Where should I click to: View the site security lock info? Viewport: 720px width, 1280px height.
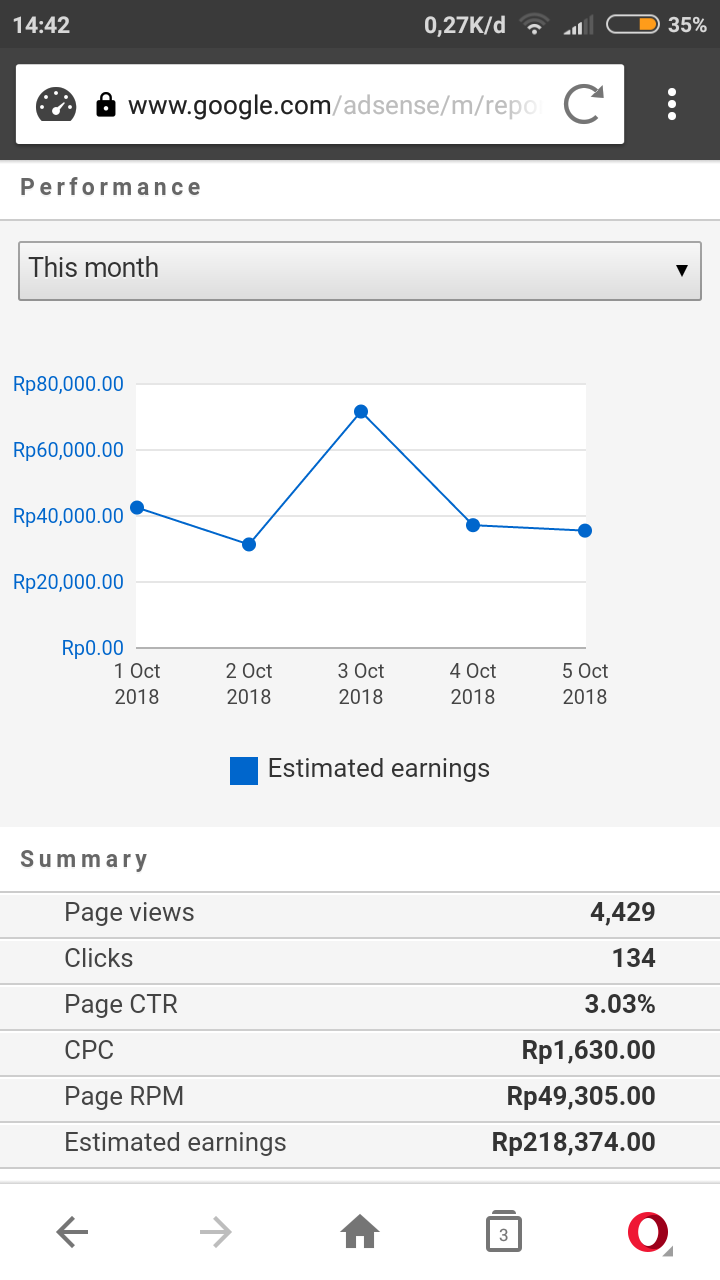click(x=106, y=105)
